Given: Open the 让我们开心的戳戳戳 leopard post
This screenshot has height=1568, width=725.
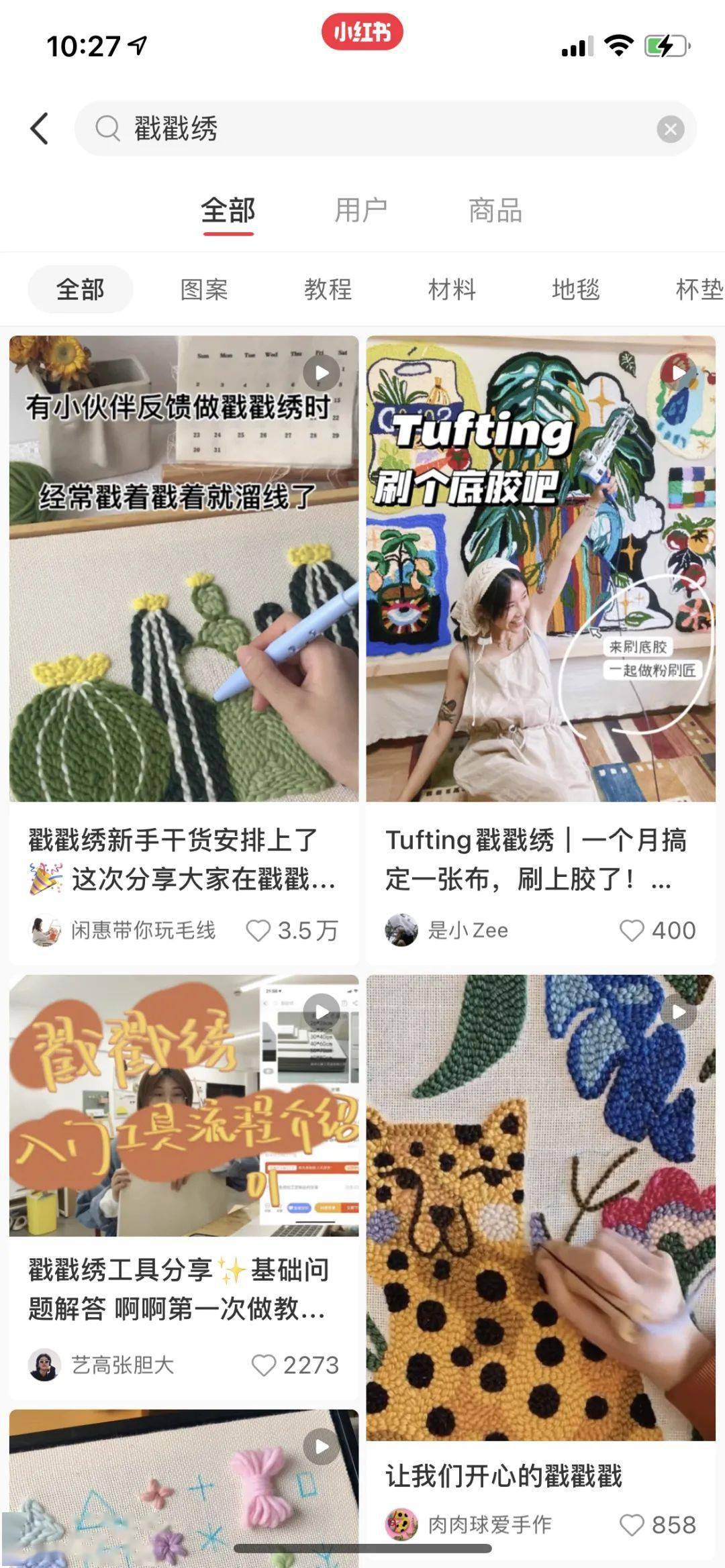Looking at the screenshot, I should (x=540, y=1208).
